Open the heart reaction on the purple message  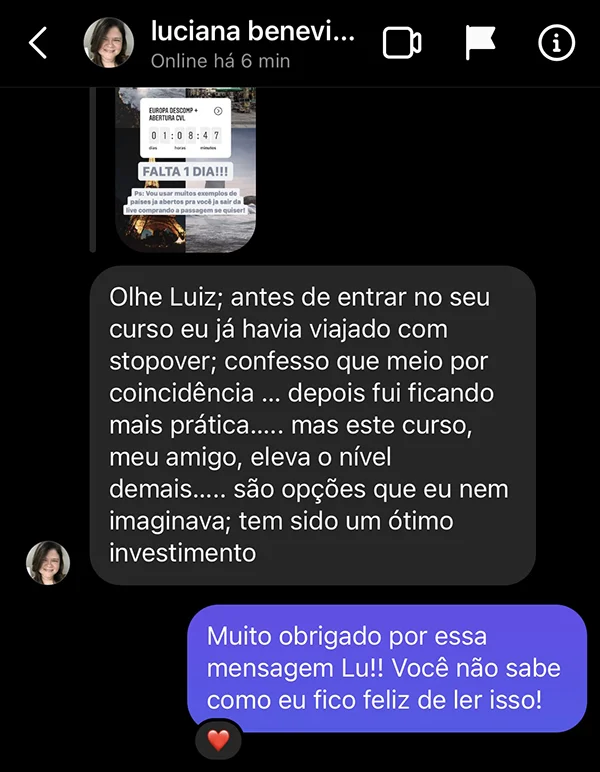(218, 742)
